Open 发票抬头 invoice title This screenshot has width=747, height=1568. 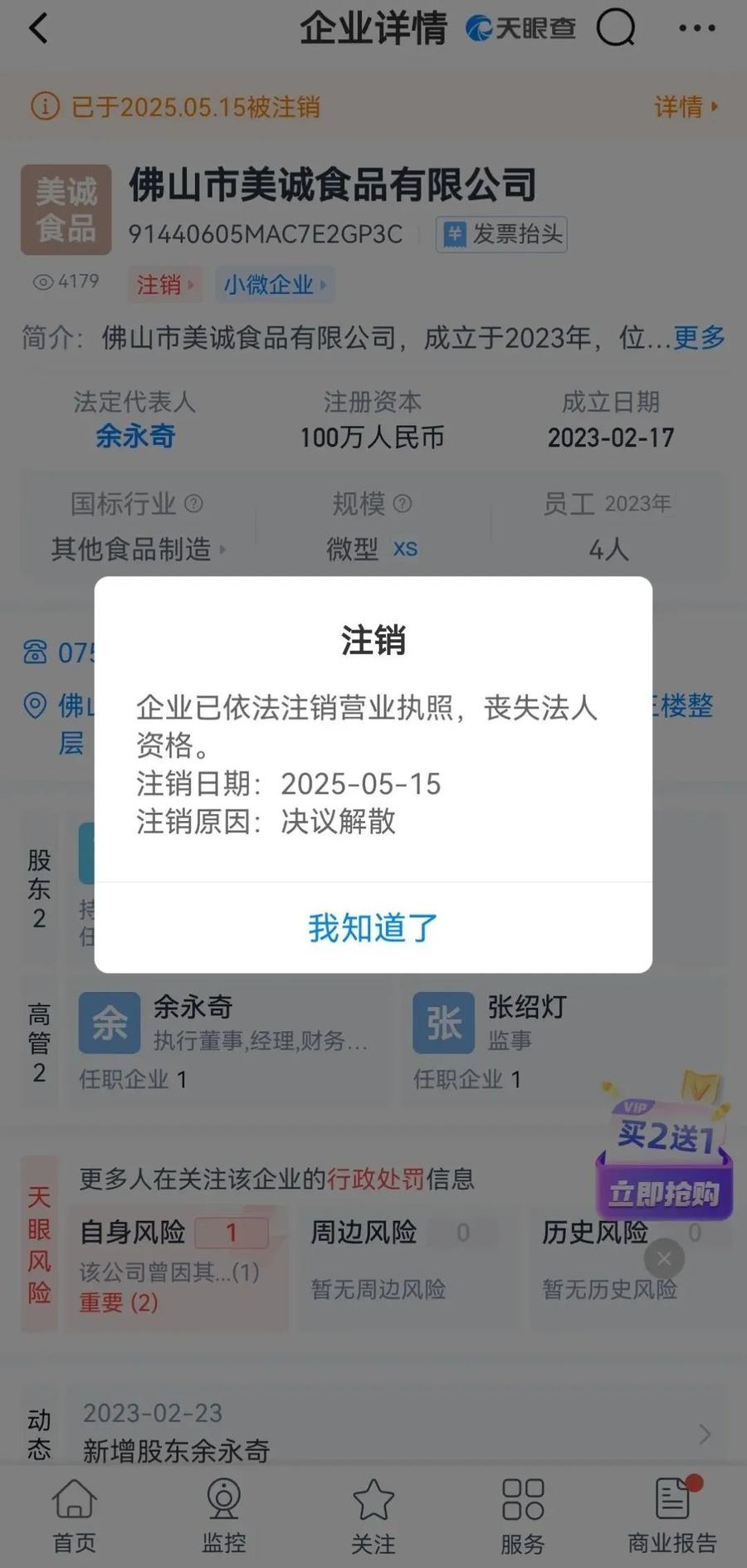502,234
